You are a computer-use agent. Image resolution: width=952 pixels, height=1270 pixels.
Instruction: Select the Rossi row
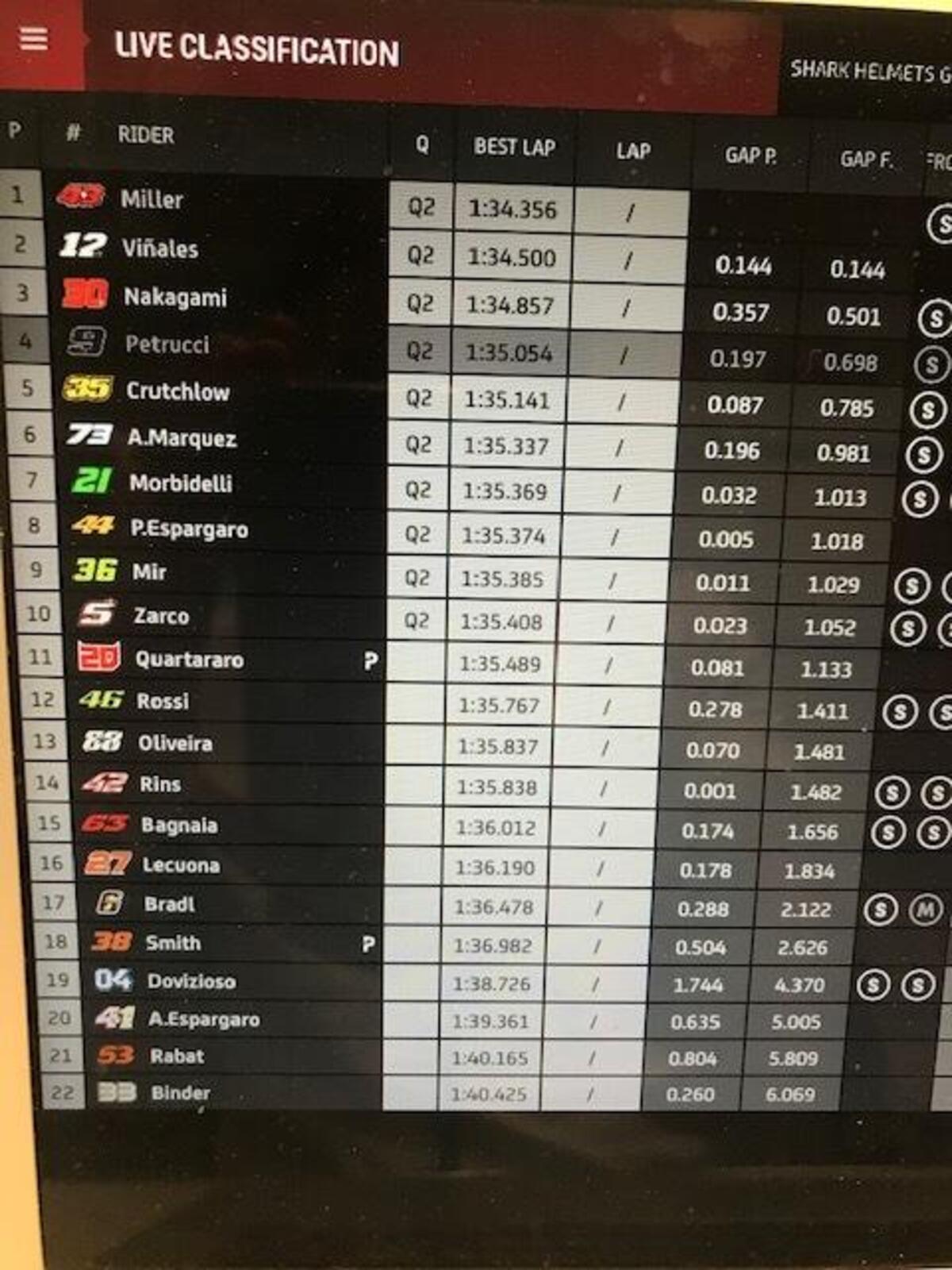[x=163, y=701]
